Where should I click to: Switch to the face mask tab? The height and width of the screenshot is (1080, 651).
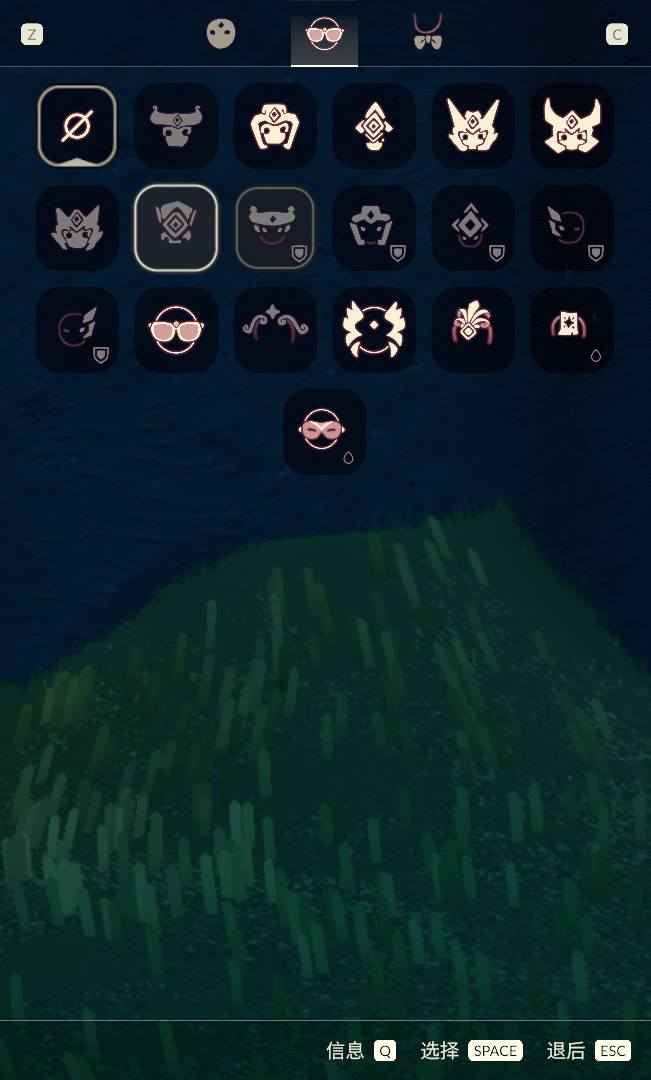tap(220, 34)
